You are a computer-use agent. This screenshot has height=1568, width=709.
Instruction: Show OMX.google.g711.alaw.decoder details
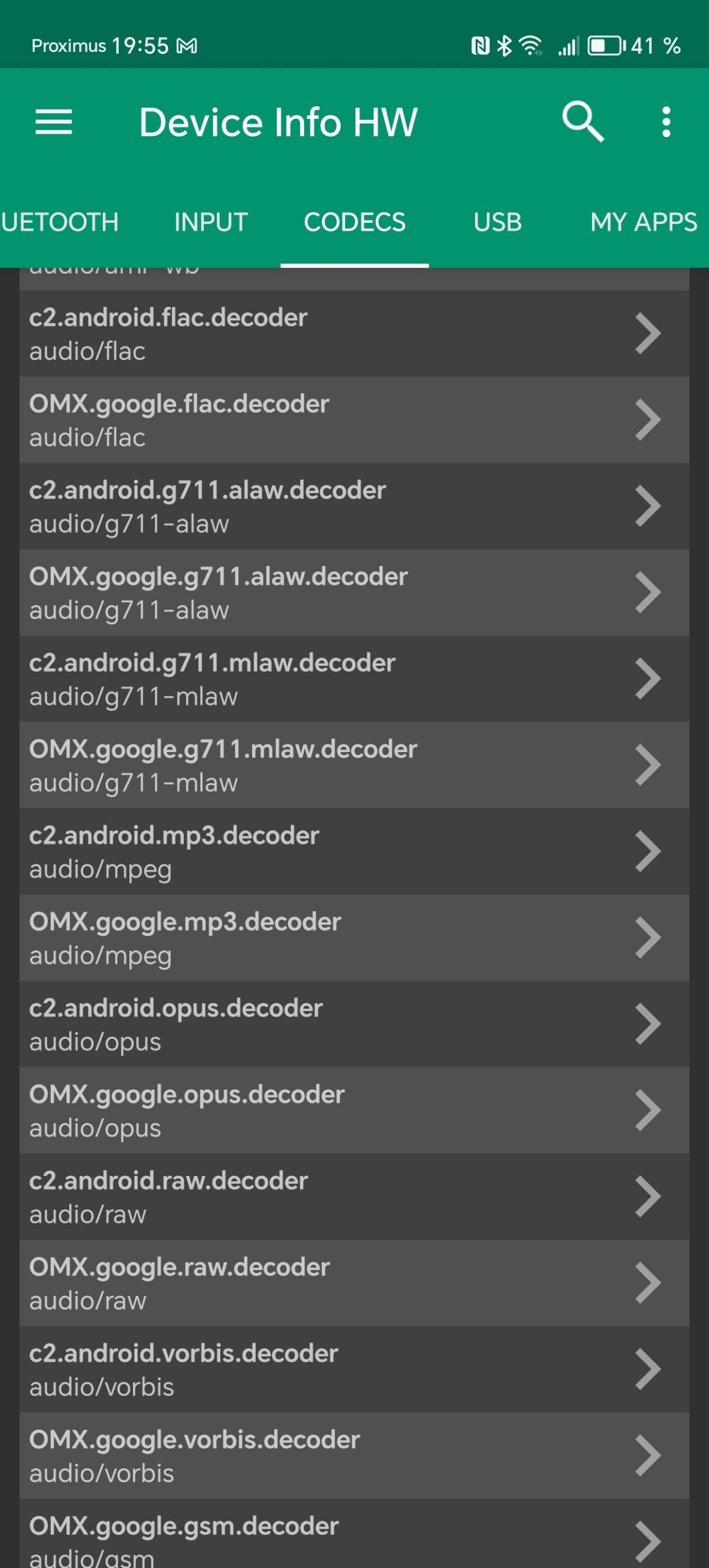[354, 593]
